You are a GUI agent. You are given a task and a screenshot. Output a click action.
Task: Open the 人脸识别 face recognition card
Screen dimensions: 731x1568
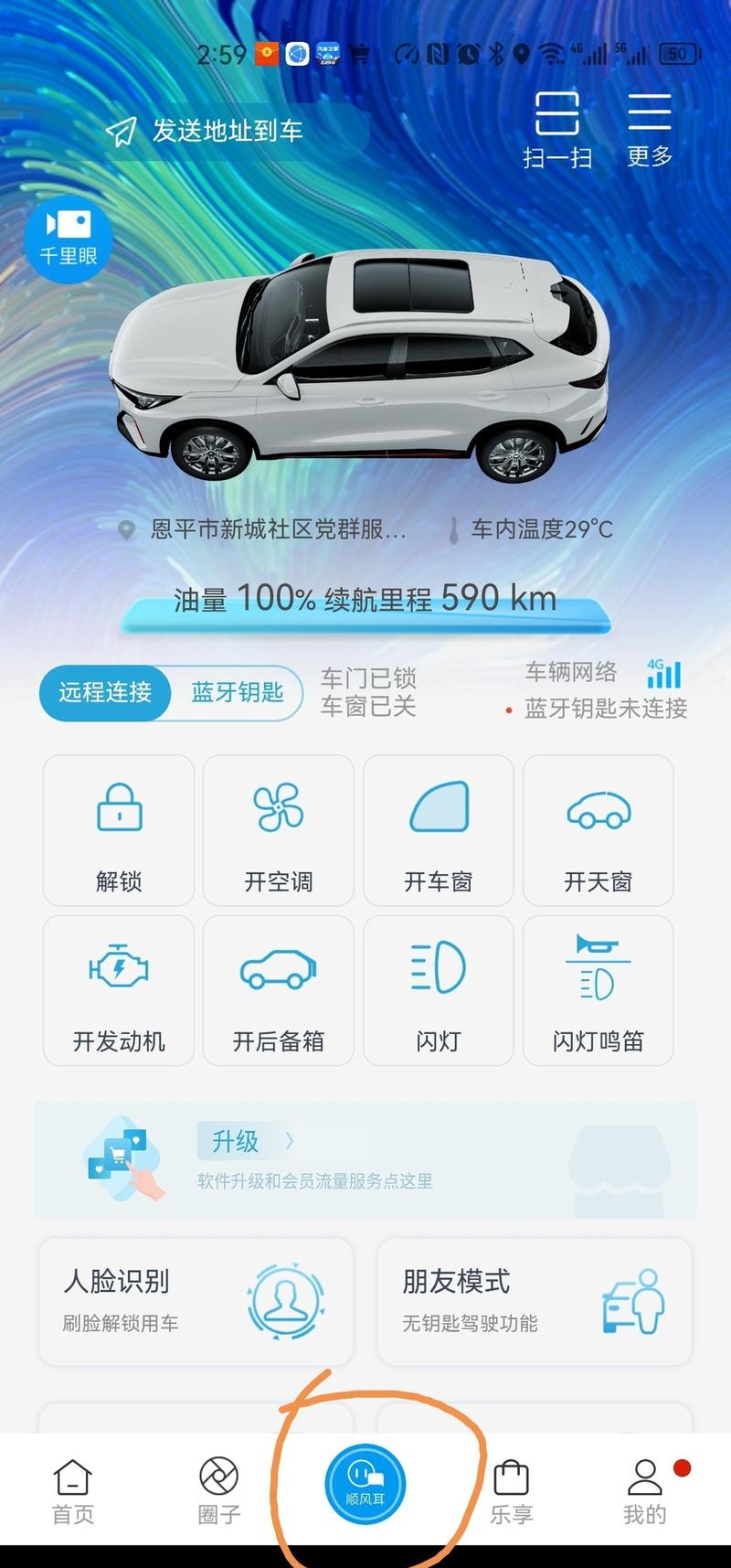tap(196, 1300)
